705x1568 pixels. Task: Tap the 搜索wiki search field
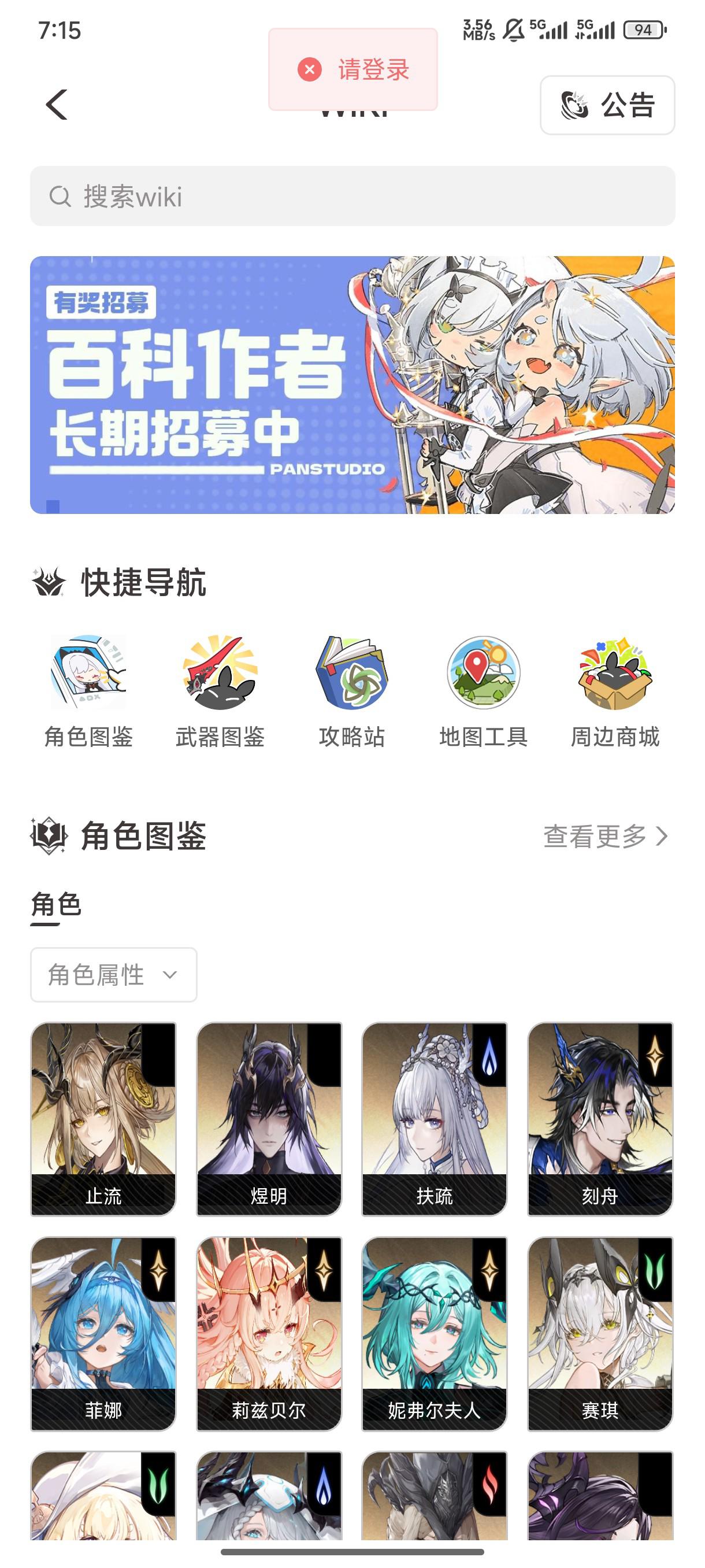click(352, 196)
